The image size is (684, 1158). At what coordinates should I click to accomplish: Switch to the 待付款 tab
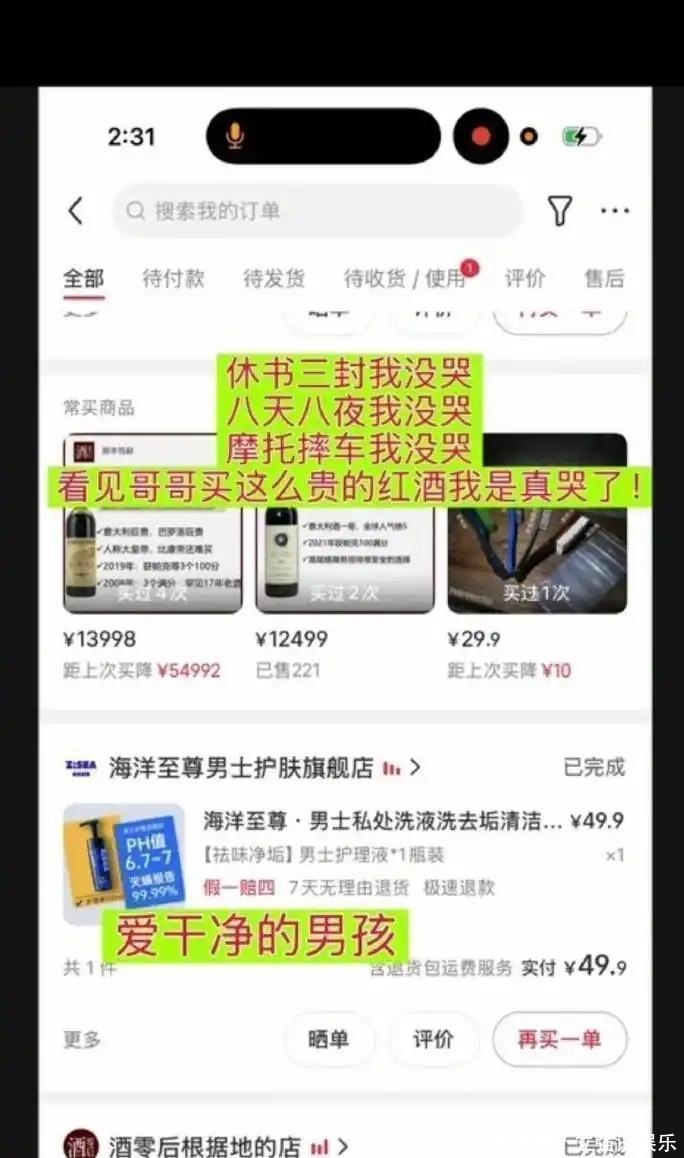[173, 278]
